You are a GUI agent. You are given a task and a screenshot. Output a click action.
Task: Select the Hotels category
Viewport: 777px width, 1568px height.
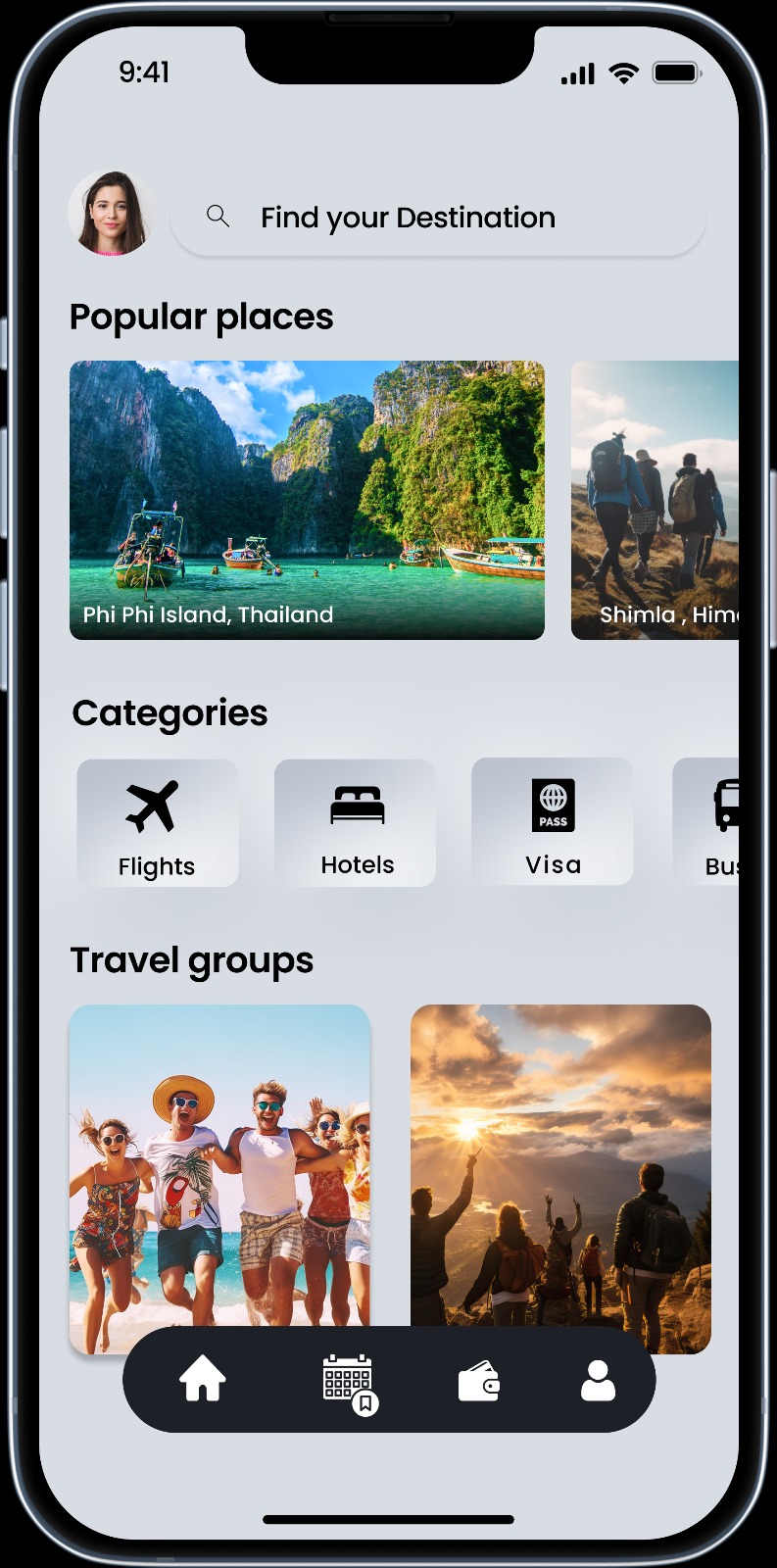coord(356,823)
